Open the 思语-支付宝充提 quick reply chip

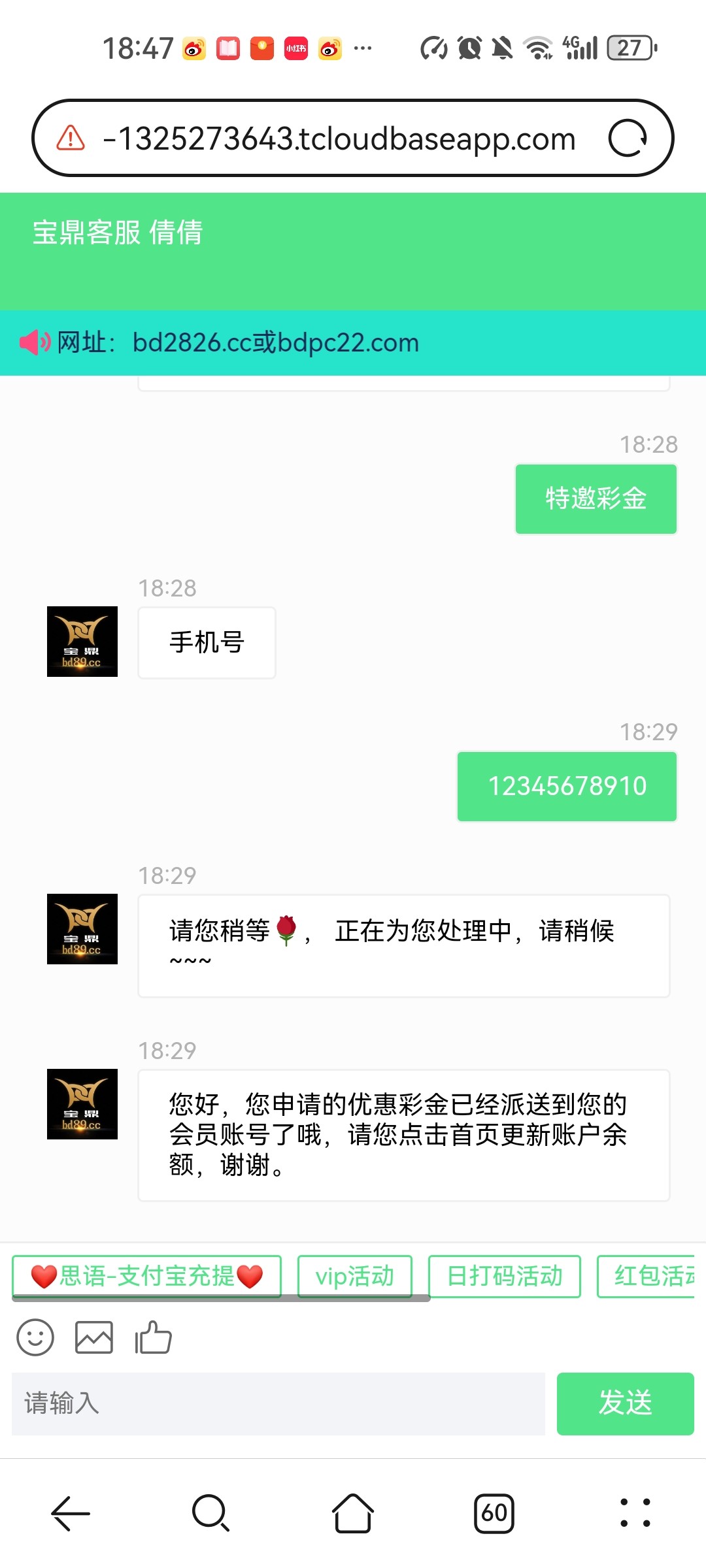[146, 1276]
